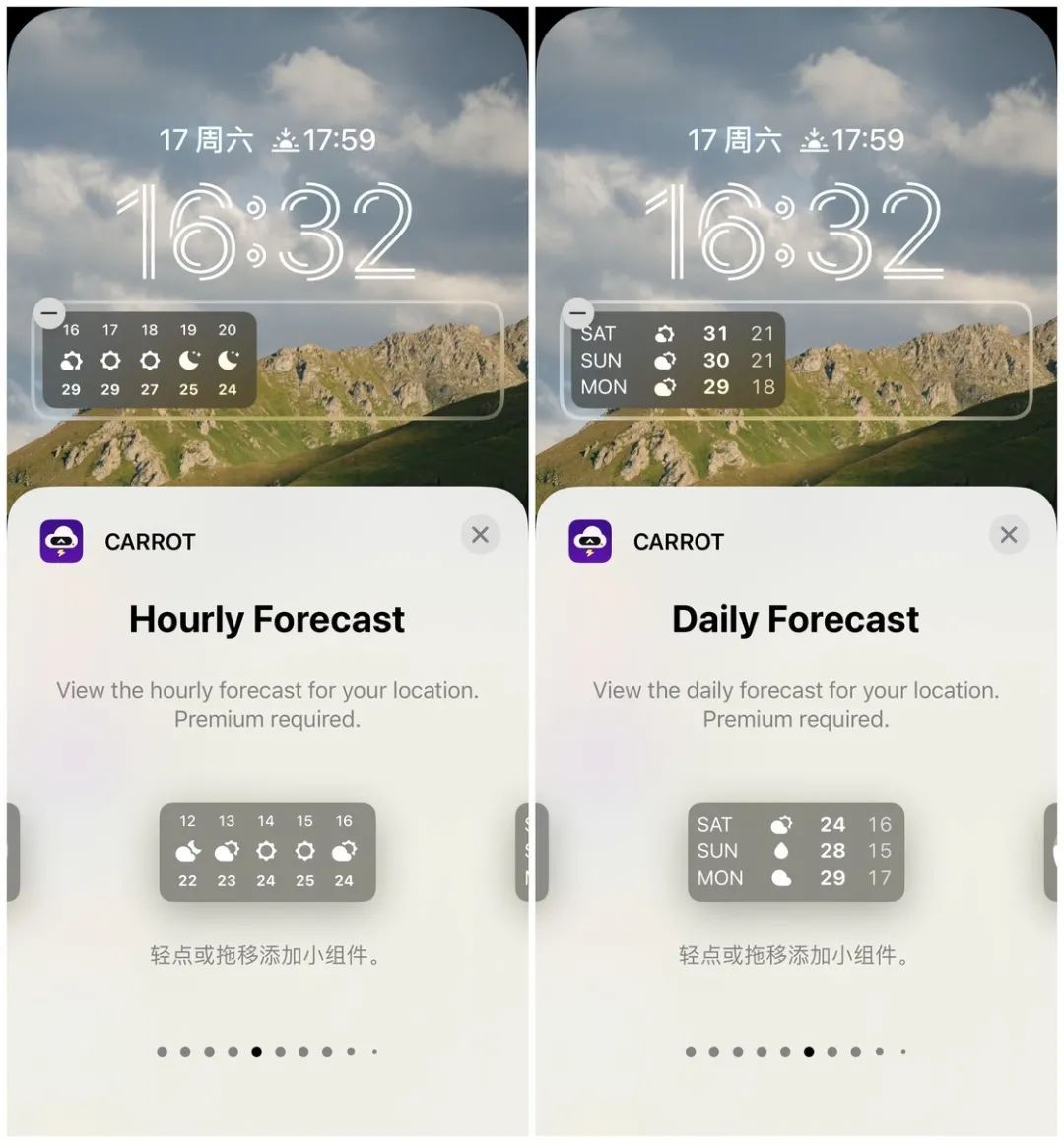The image size is (1064, 1143).
Task: Close the Daily Forecast widget panel
Action: pos(1009,535)
